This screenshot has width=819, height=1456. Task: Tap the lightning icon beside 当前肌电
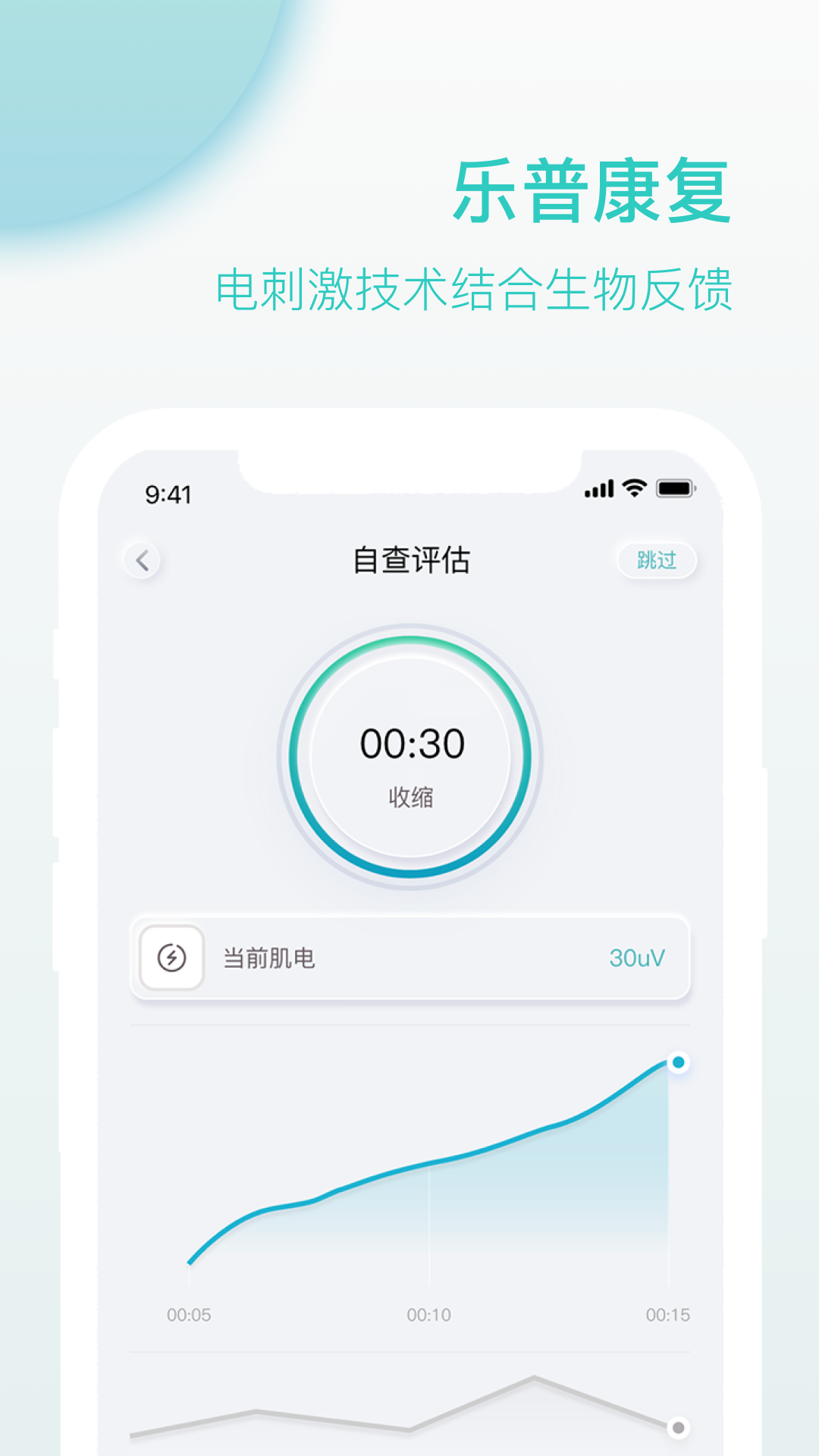[171, 958]
